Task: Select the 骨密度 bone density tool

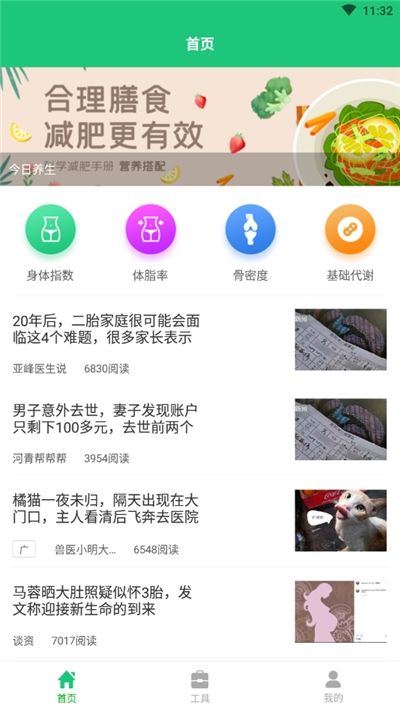Action: (251, 243)
